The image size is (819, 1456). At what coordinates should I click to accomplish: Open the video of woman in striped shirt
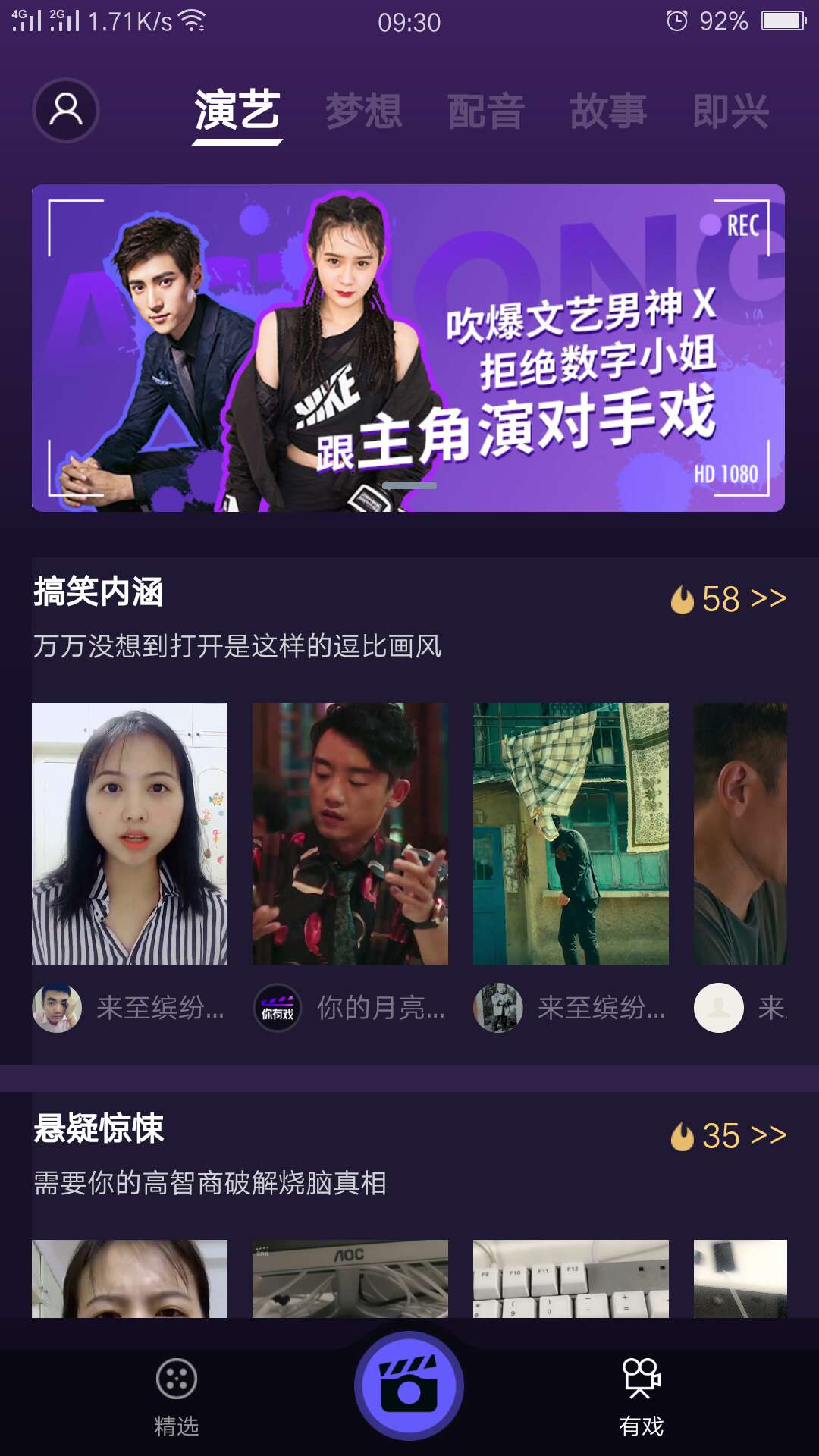(x=130, y=833)
